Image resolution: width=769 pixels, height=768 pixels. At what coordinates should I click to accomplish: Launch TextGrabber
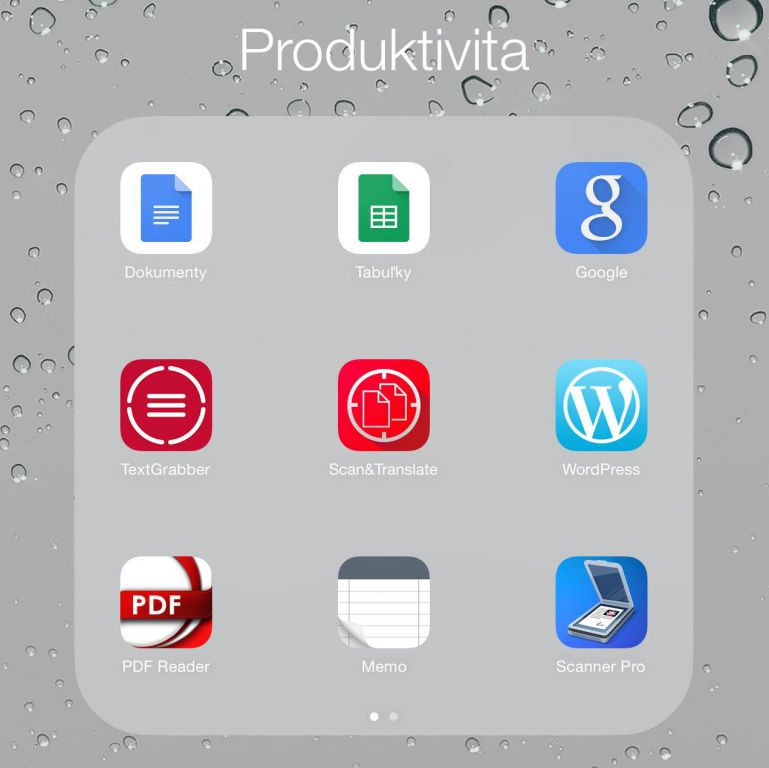(x=166, y=405)
